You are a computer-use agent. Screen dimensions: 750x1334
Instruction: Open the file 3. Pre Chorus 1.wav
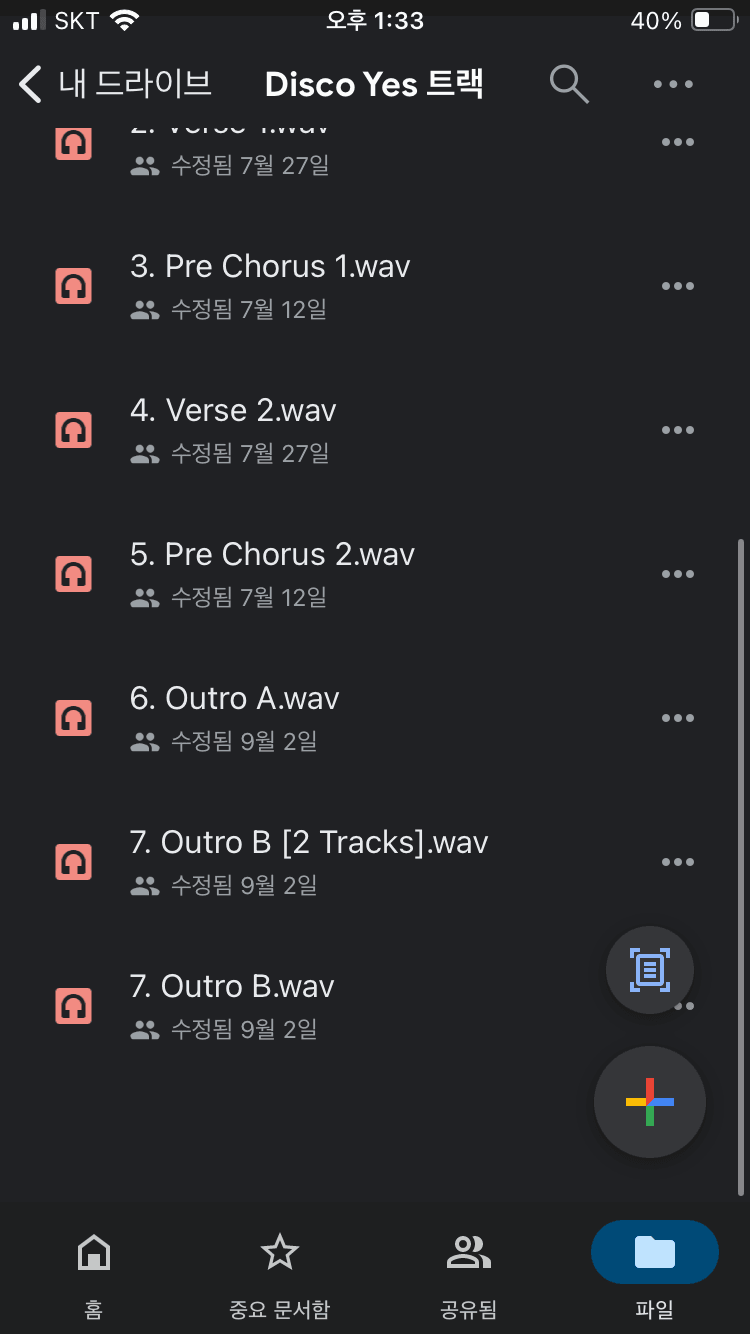pos(270,267)
